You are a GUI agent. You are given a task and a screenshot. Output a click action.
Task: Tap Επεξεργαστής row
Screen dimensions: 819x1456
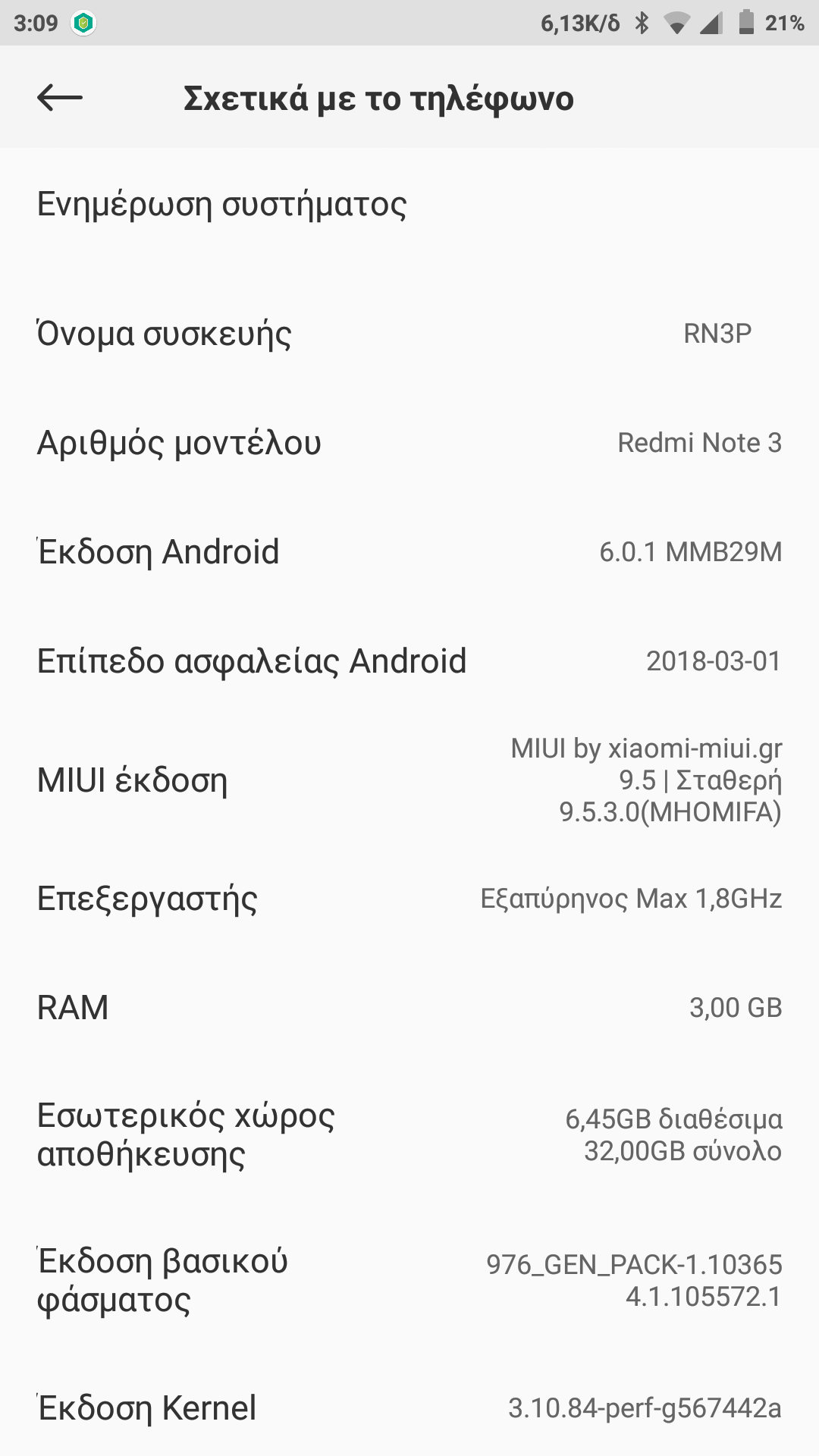[x=409, y=899]
